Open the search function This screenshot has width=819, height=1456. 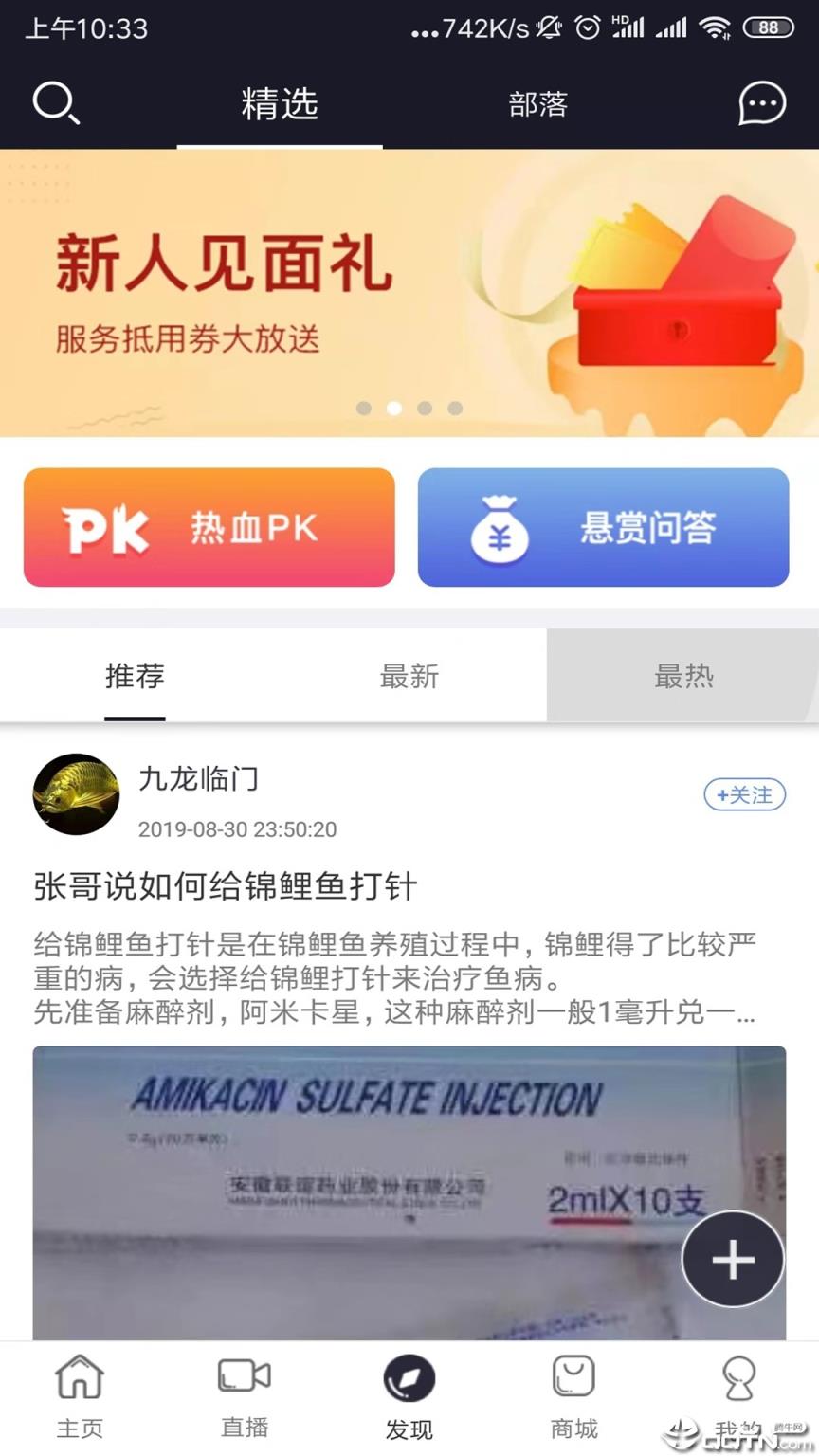56,104
